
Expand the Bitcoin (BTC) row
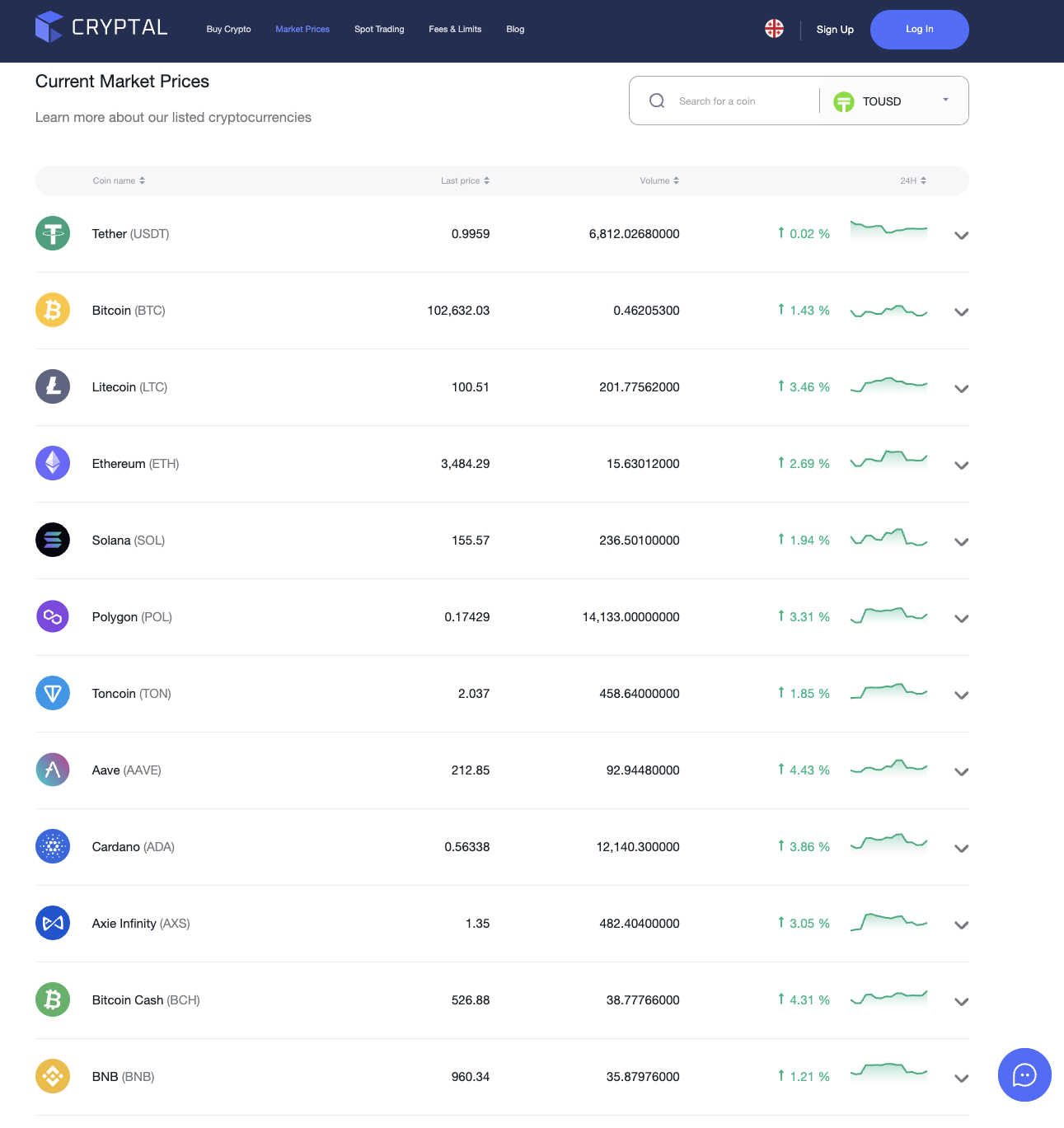(x=961, y=312)
